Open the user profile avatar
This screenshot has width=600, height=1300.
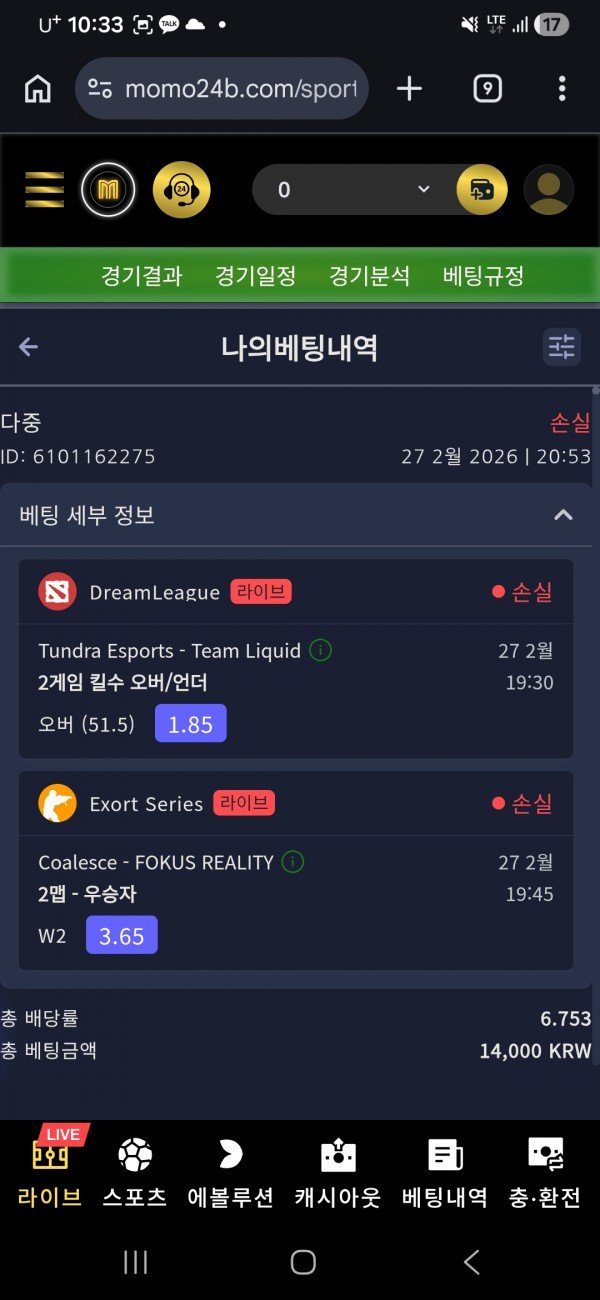coord(548,189)
